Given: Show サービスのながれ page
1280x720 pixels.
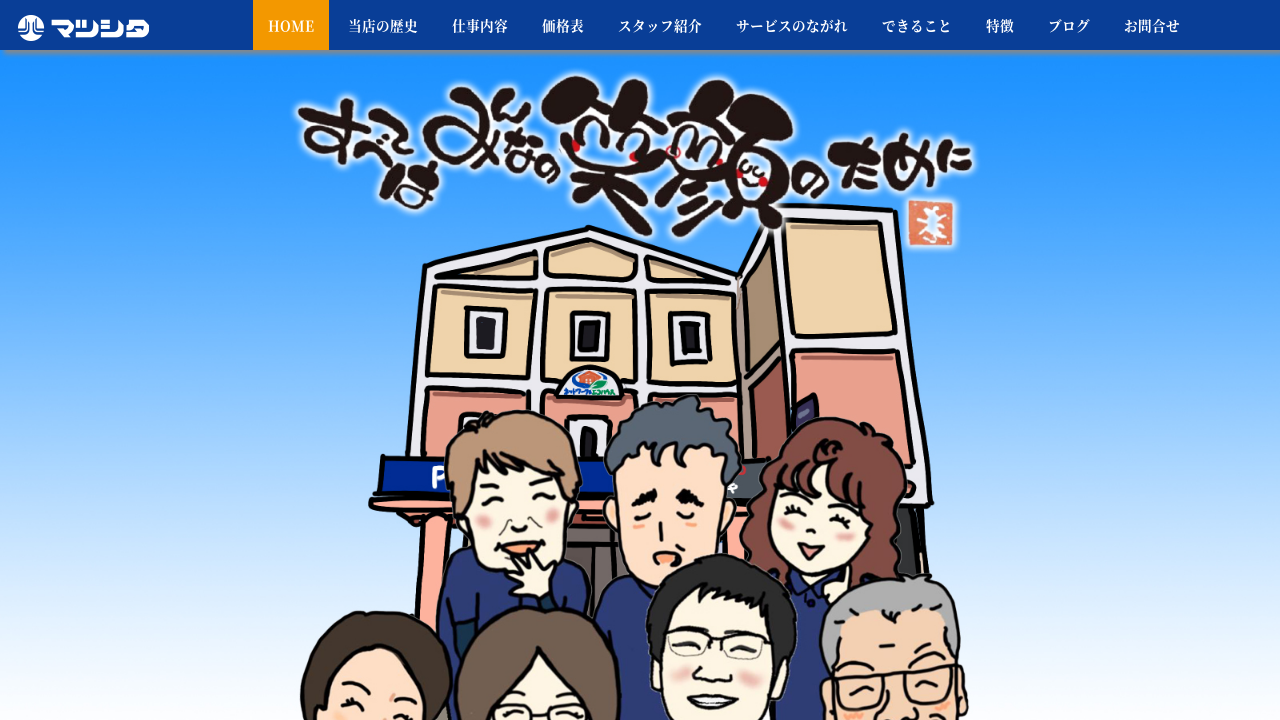Looking at the screenshot, I should point(792,26).
